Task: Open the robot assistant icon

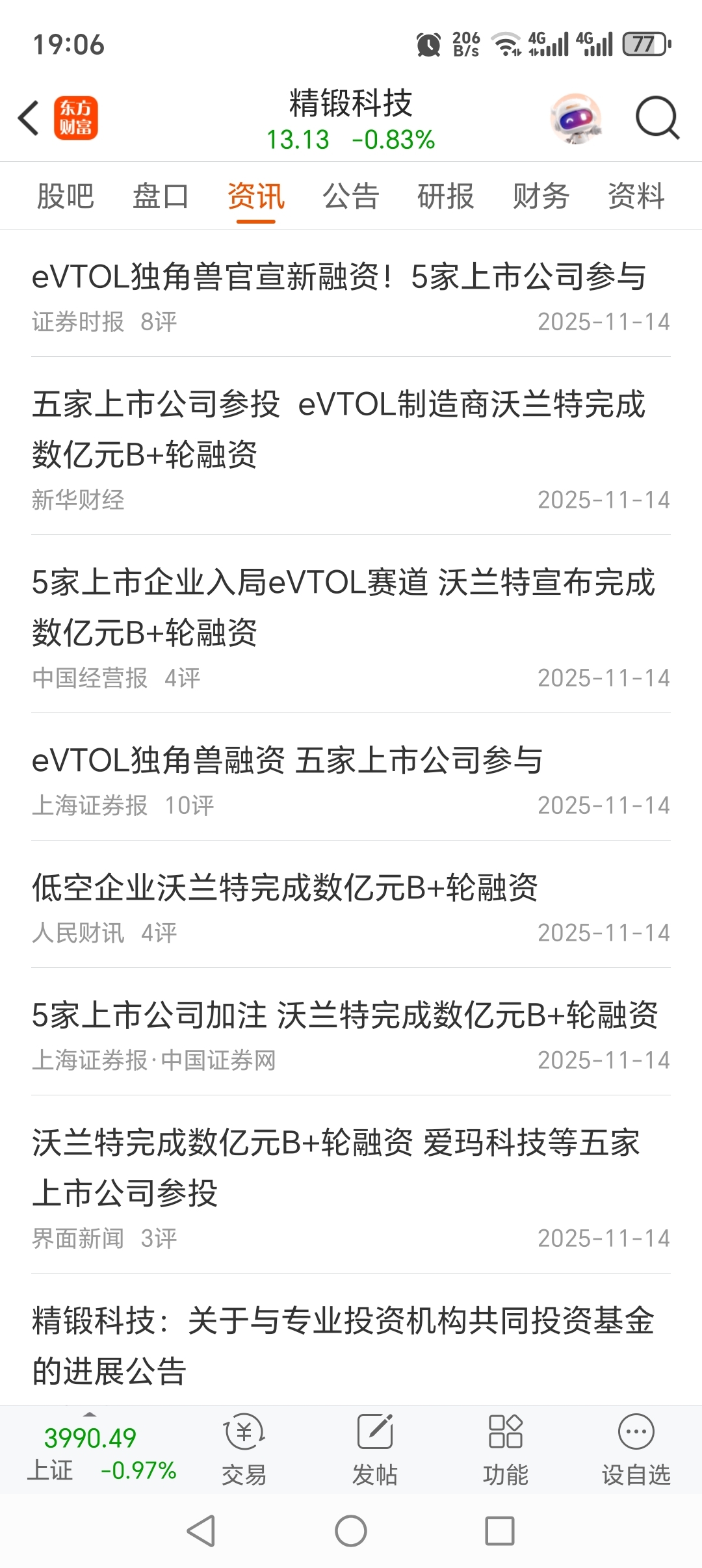Action: point(576,118)
